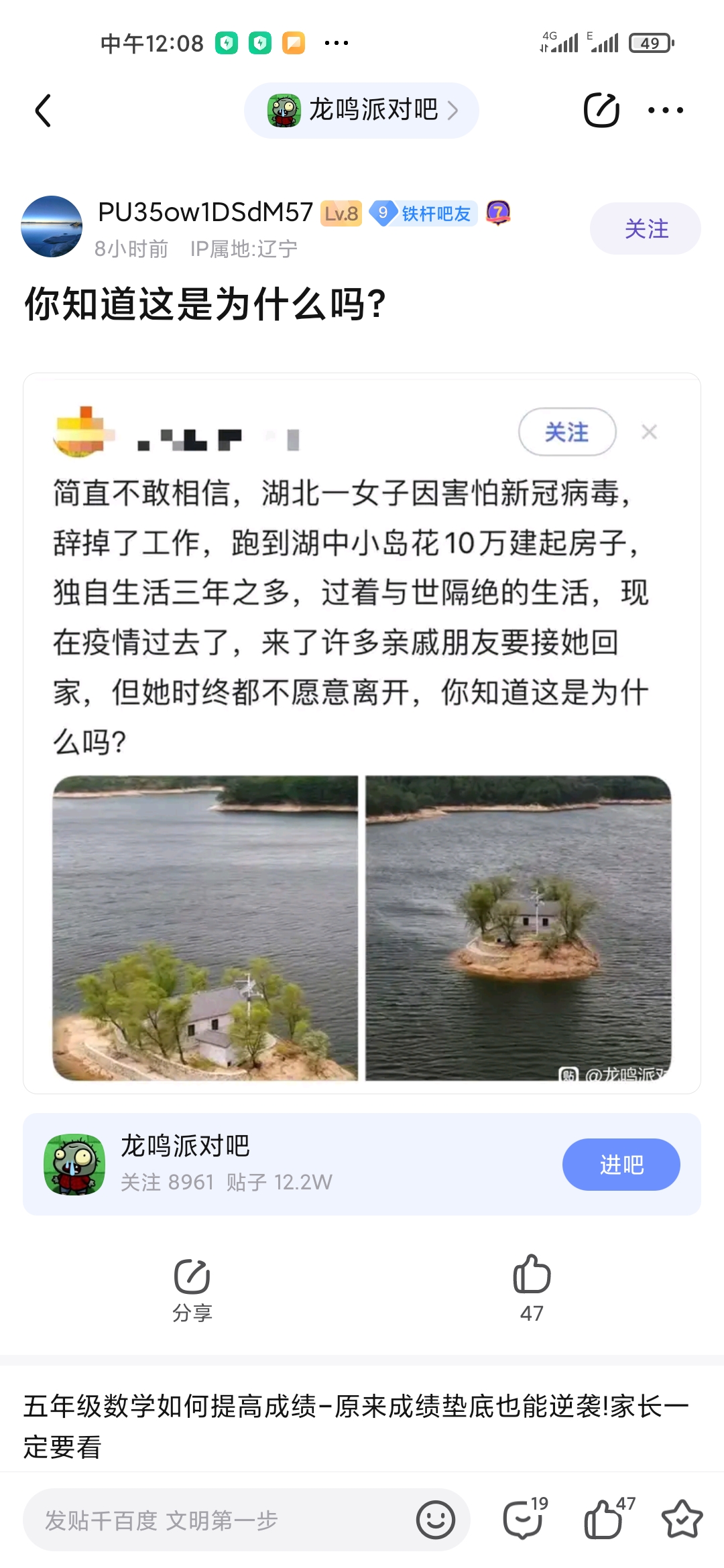Go back using the top-left arrow
The height and width of the screenshot is (1568, 724).
pyautogui.click(x=43, y=111)
